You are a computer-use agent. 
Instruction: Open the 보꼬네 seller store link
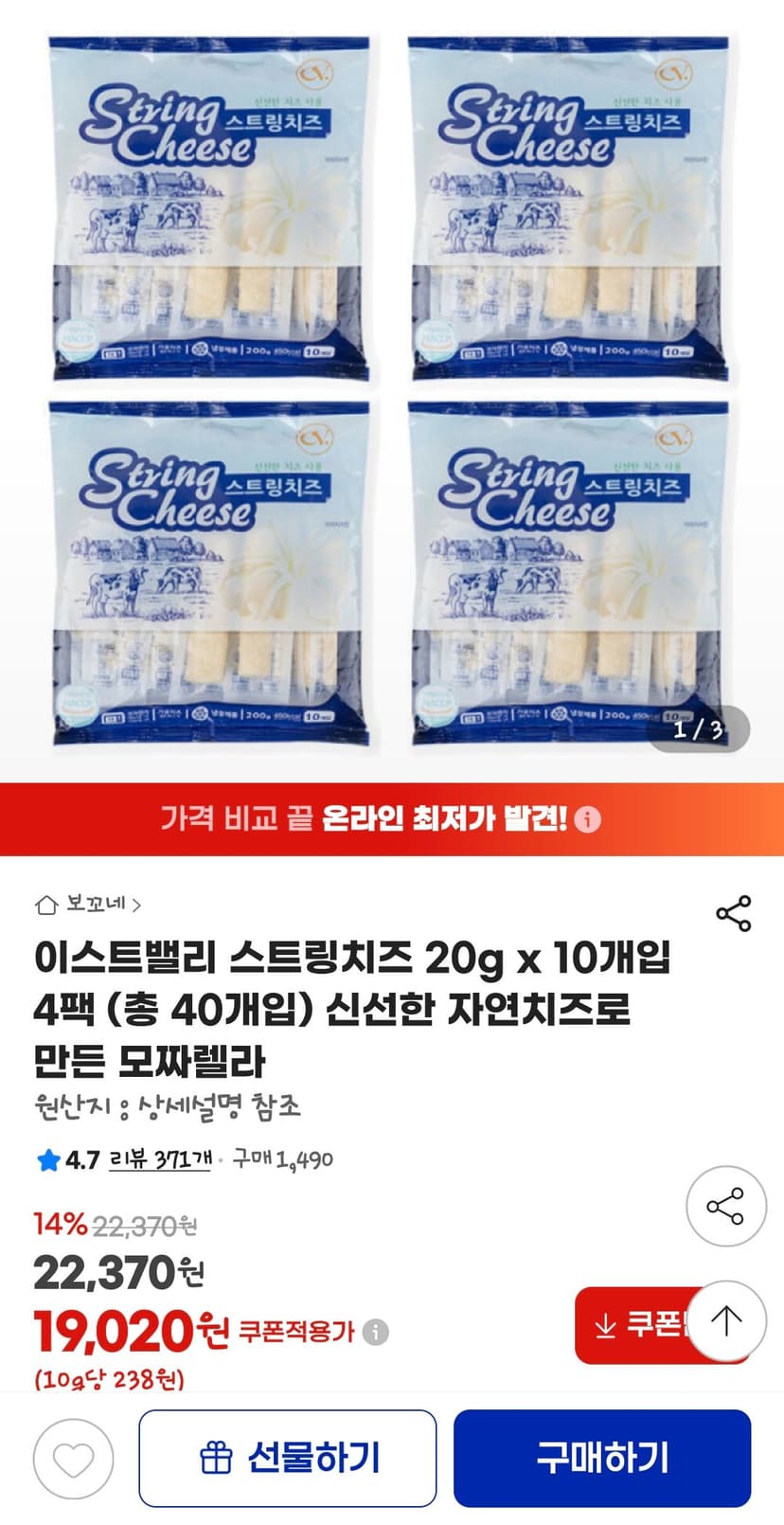[x=88, y=904]
